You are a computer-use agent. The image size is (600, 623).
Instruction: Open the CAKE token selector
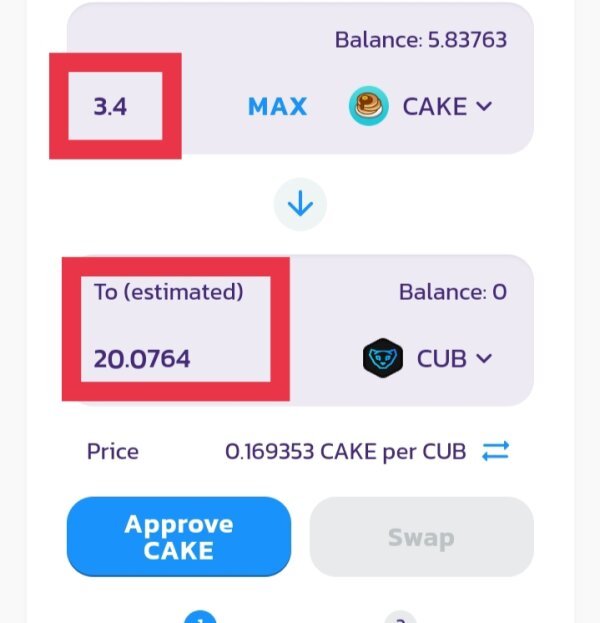tap(421, 106)
